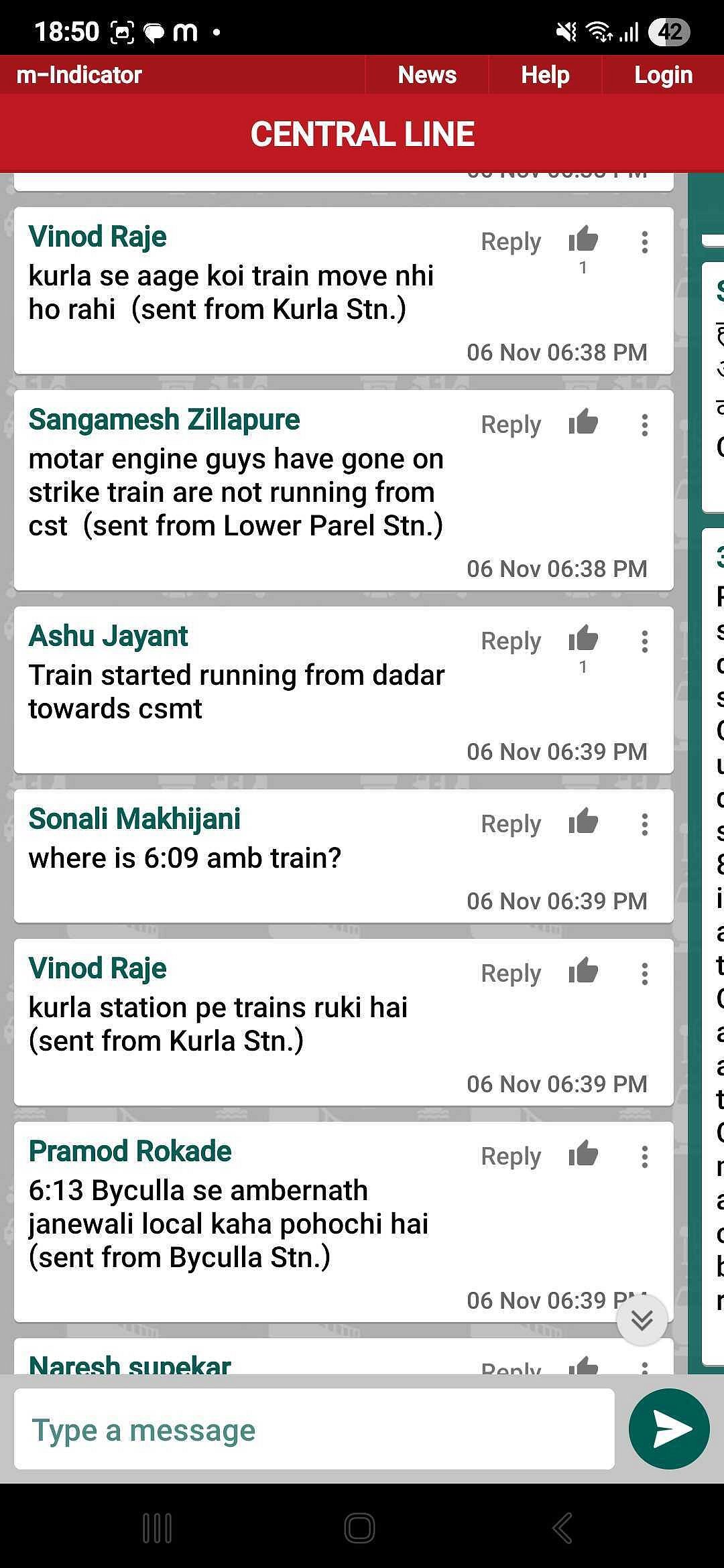
Task: Reply to Vinod Raje's kurla se aage message
Action: point(511,241)
